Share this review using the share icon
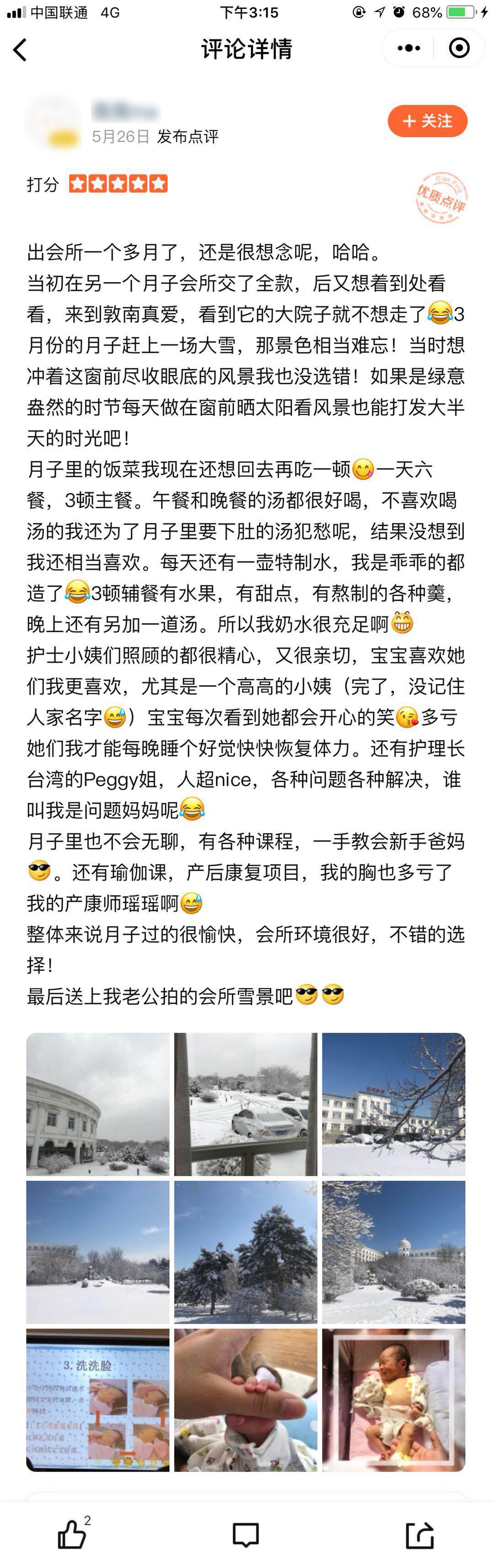Viewport: 494px width, 1568px height. (x=420, y=1534)
